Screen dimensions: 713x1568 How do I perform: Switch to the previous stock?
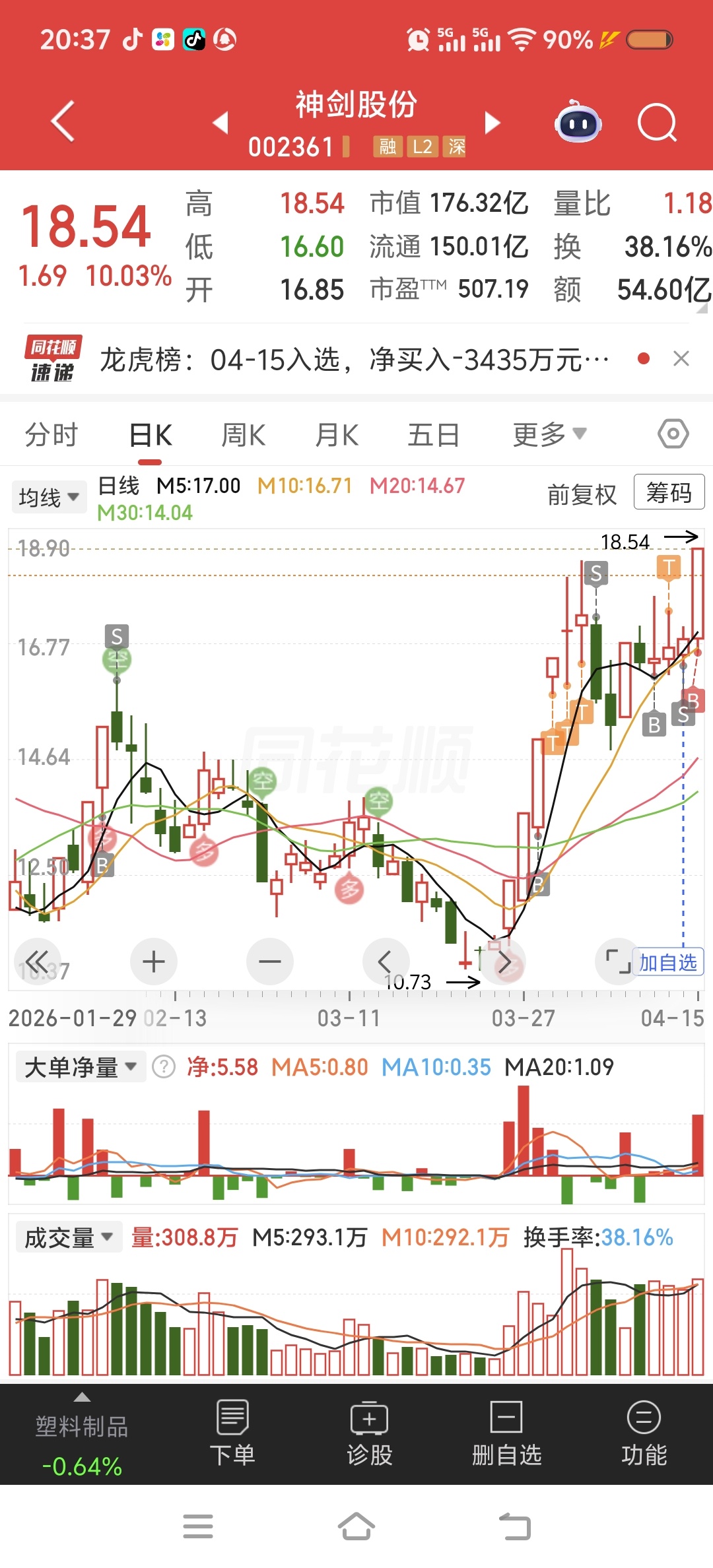pos(221,123)
